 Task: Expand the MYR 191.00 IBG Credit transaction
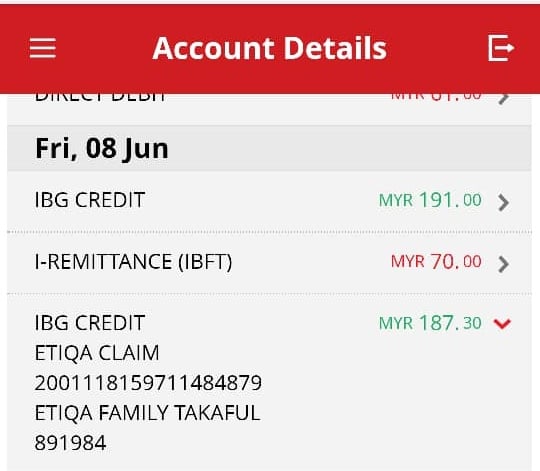[x=269, y=201]
